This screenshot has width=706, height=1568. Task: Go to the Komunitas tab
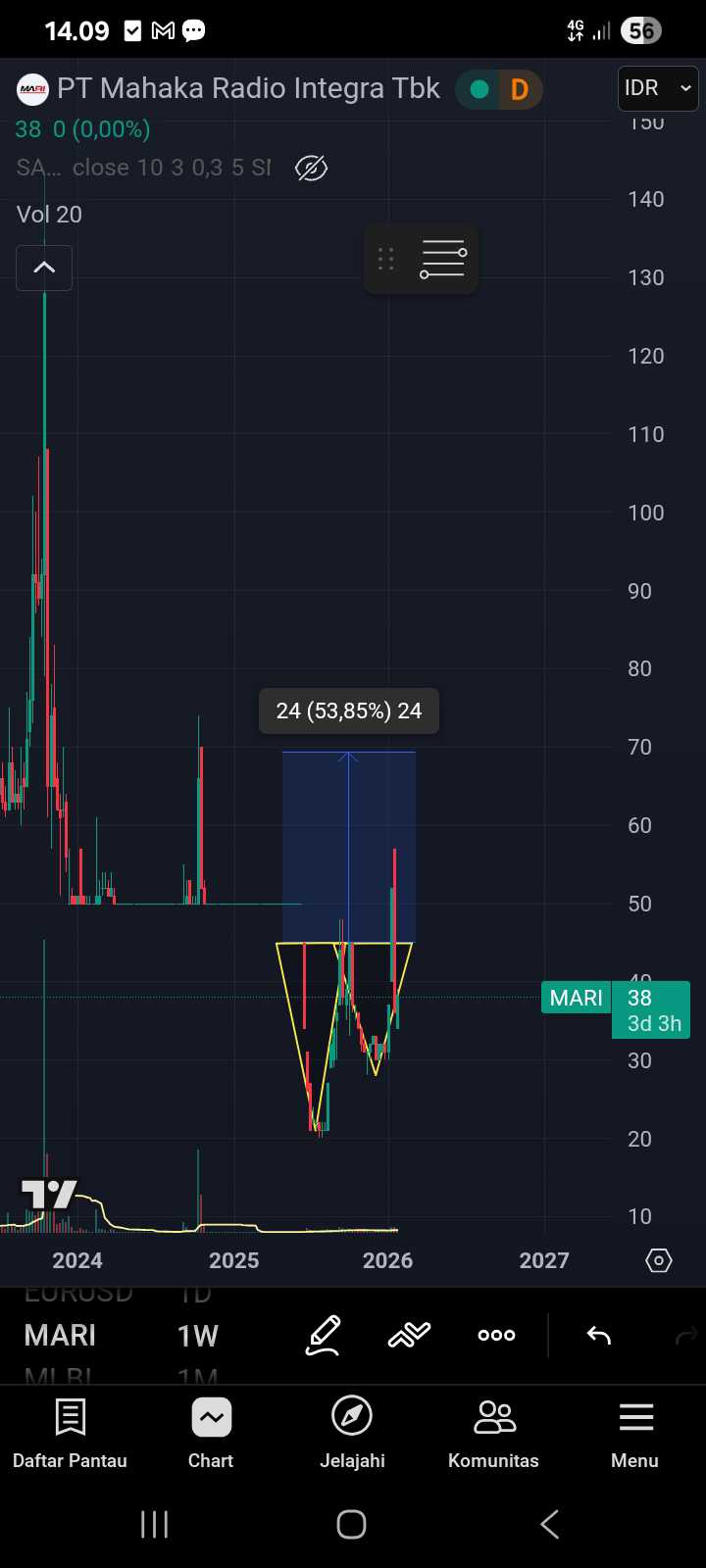(x=493, y=1433)
